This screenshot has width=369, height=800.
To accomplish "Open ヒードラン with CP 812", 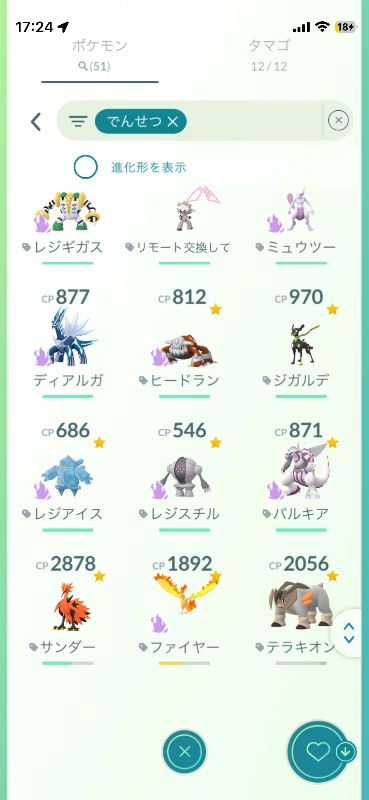I will (x=185, y=342).
